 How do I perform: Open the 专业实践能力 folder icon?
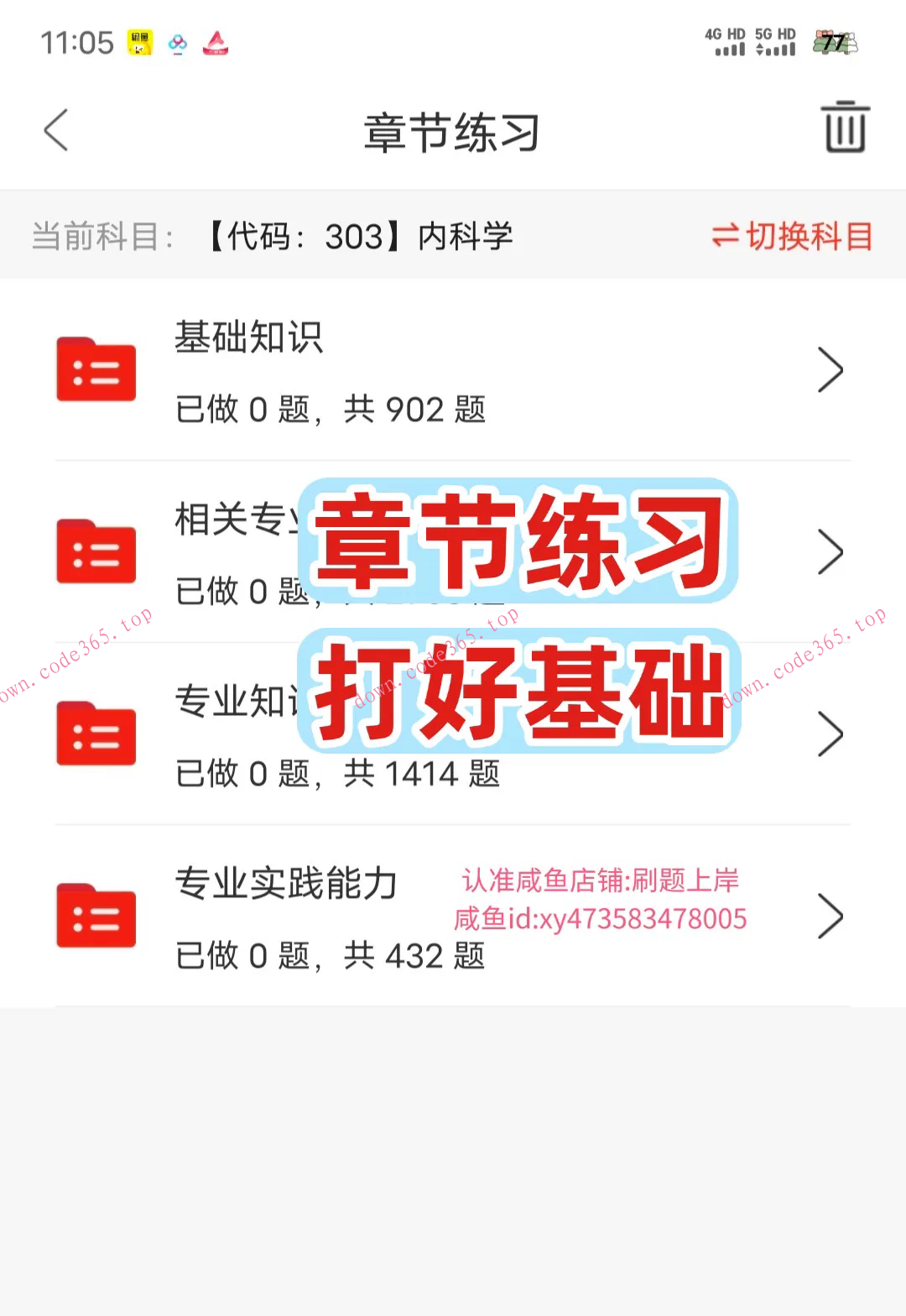(96, 916)
